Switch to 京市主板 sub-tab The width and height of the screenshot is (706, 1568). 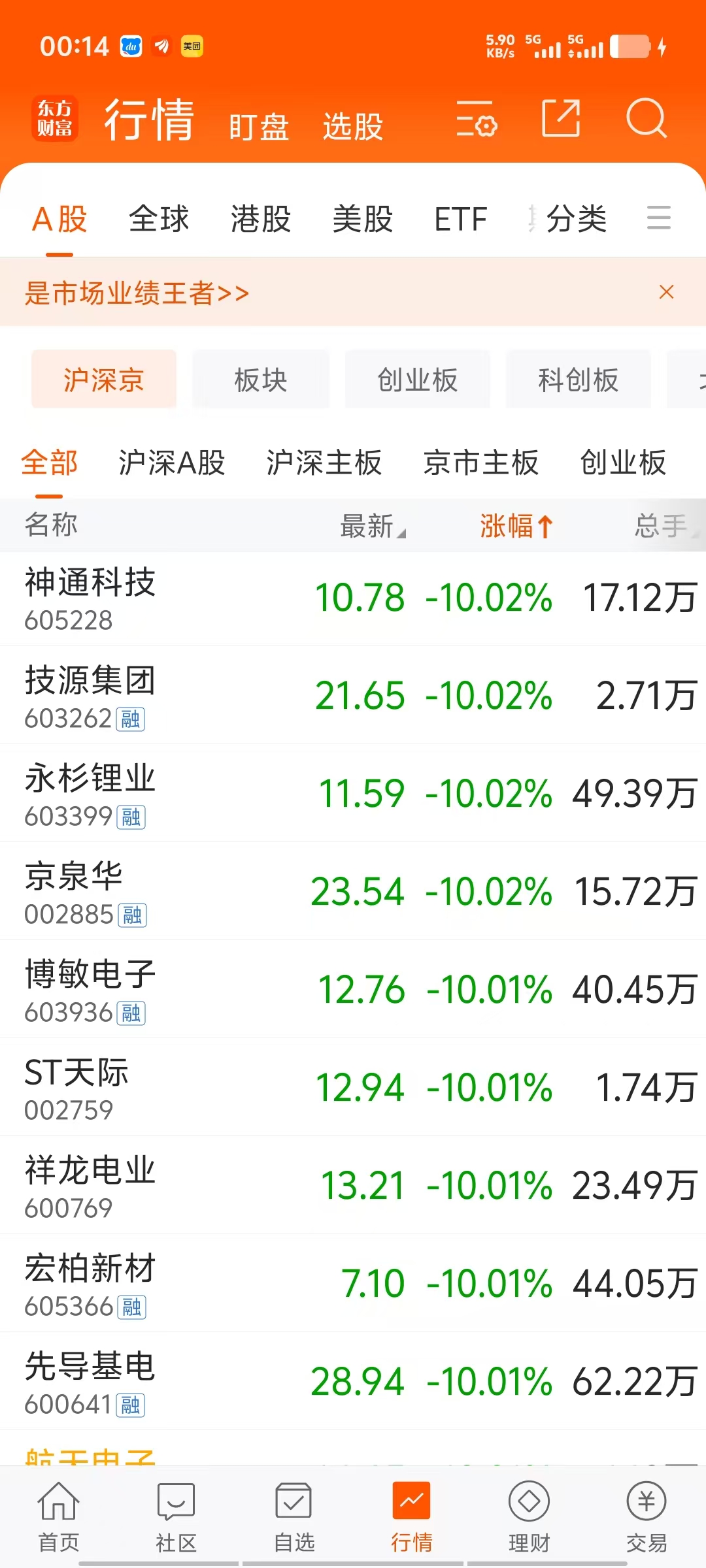tap(481, 463)
